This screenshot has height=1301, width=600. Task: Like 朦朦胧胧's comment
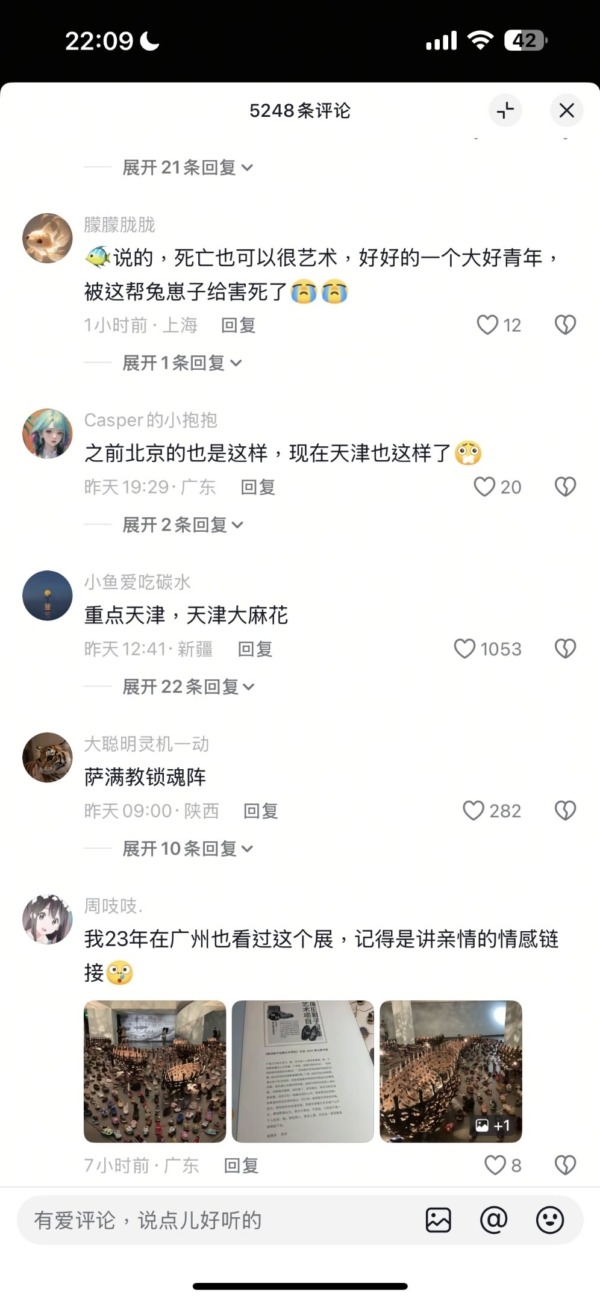tap(487, 325)
